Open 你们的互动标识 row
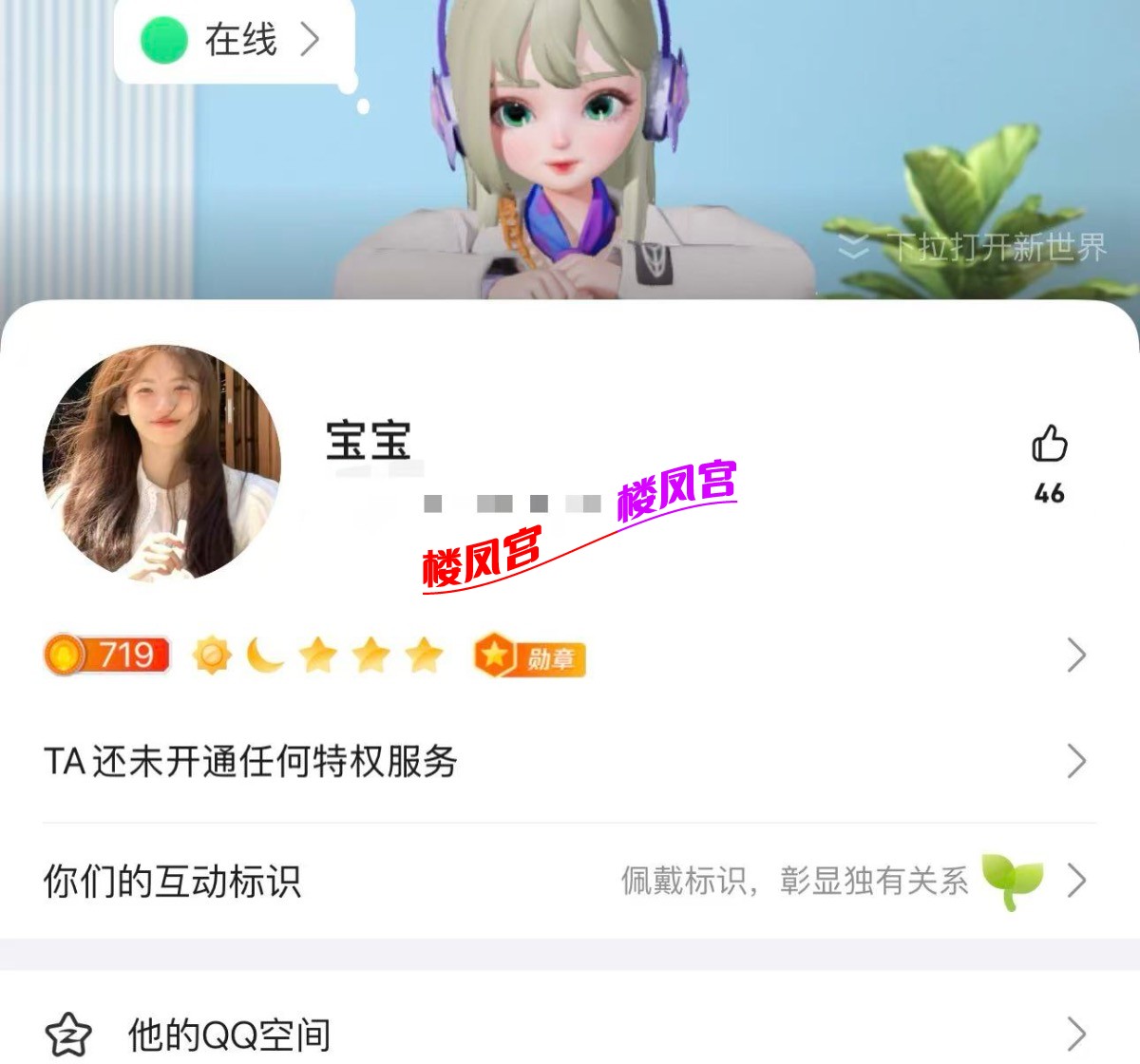The width and height of the screenshot is (1140, 1064). 568,882
